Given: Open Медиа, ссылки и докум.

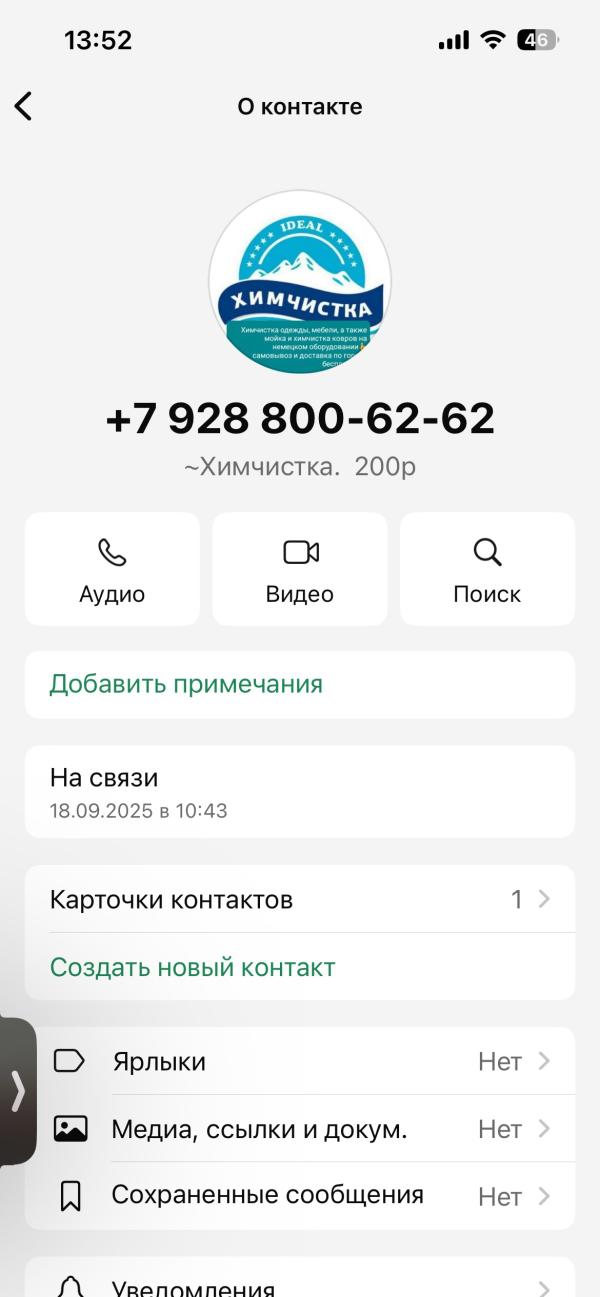Looking at the screenshot, I should (x=300, y=1129).
